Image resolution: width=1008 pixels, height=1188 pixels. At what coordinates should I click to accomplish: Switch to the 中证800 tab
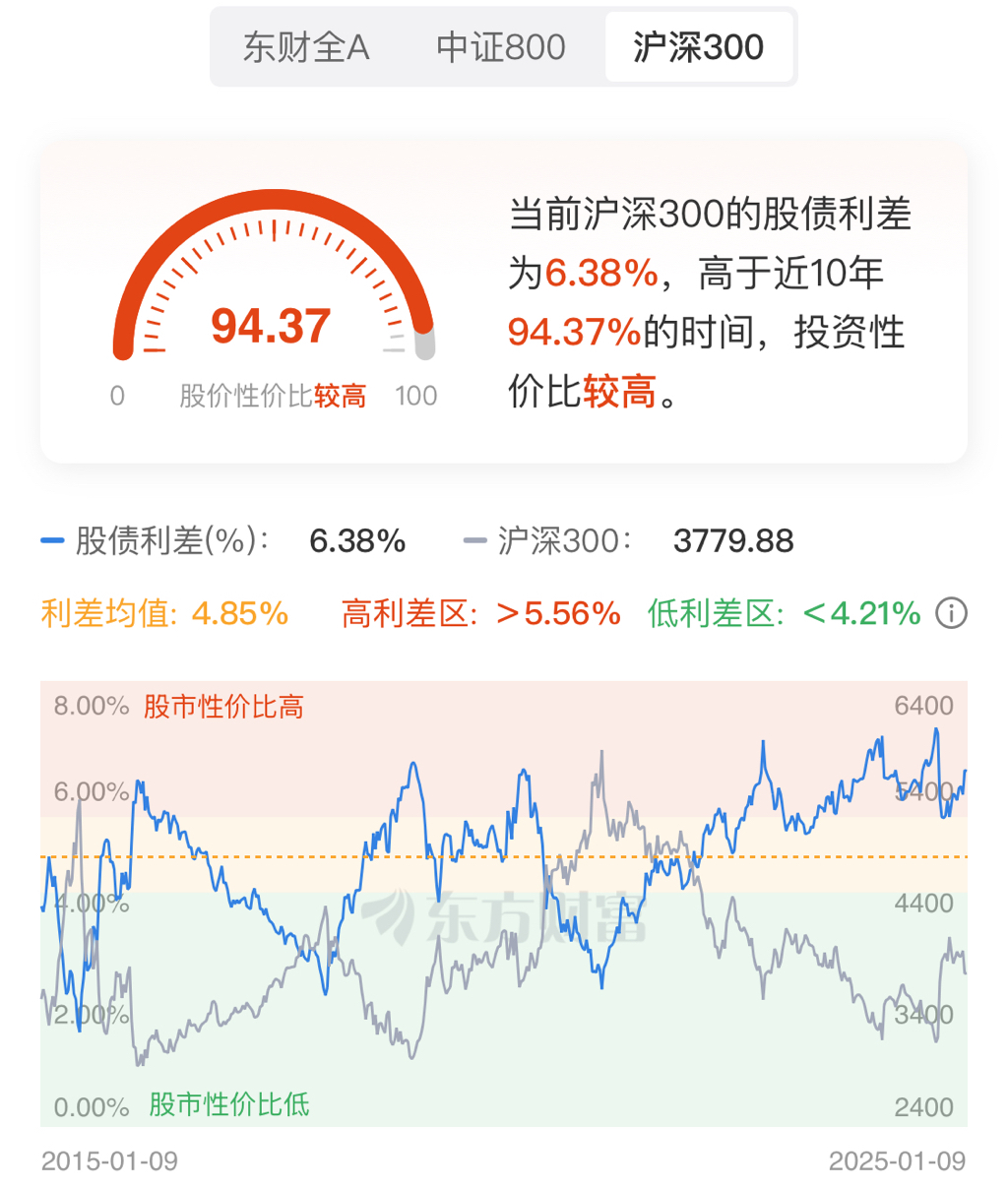pyautogui.click(x=501, y=47)
